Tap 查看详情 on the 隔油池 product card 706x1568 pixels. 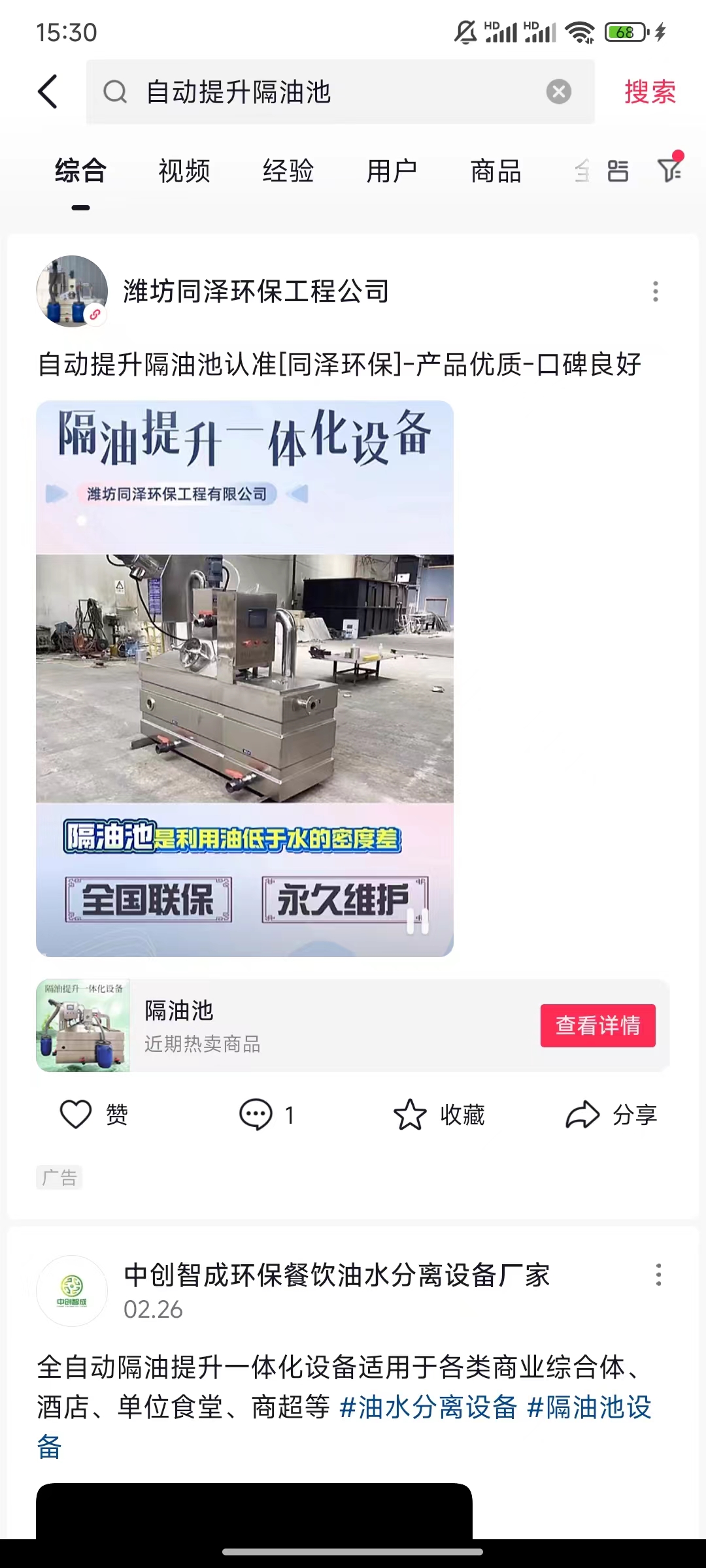(x=597, y=1025)
